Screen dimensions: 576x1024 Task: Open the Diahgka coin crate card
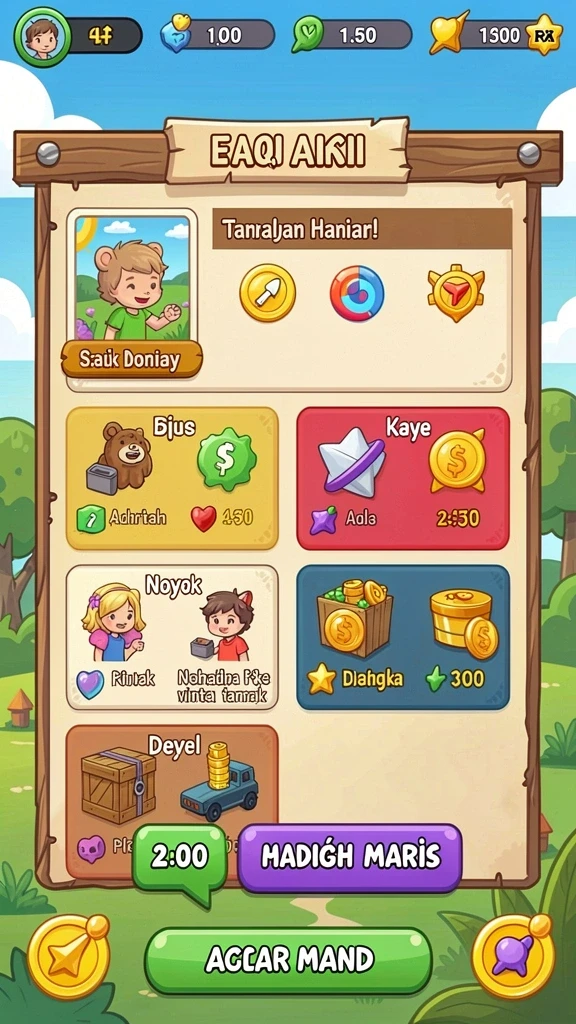click(403, 637)
